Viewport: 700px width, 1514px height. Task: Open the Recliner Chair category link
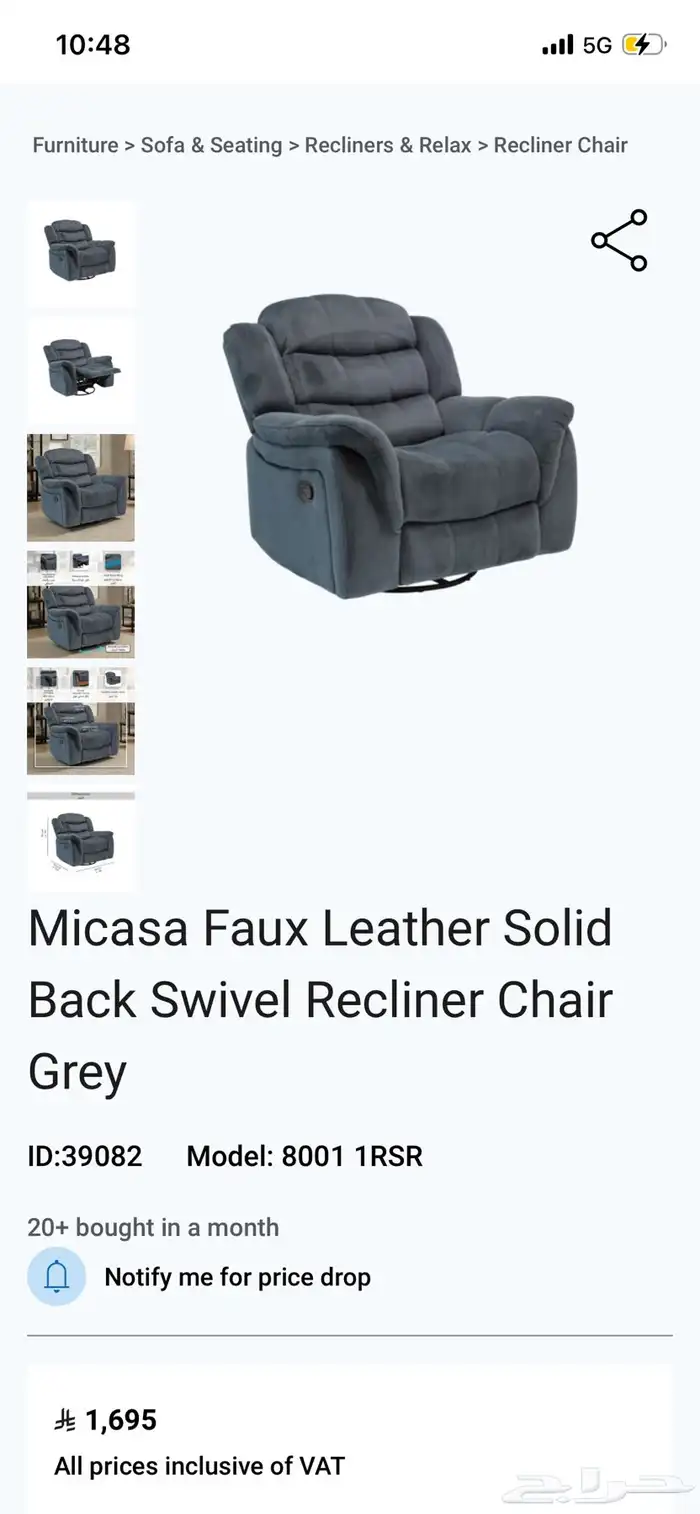tap(560, 145)
